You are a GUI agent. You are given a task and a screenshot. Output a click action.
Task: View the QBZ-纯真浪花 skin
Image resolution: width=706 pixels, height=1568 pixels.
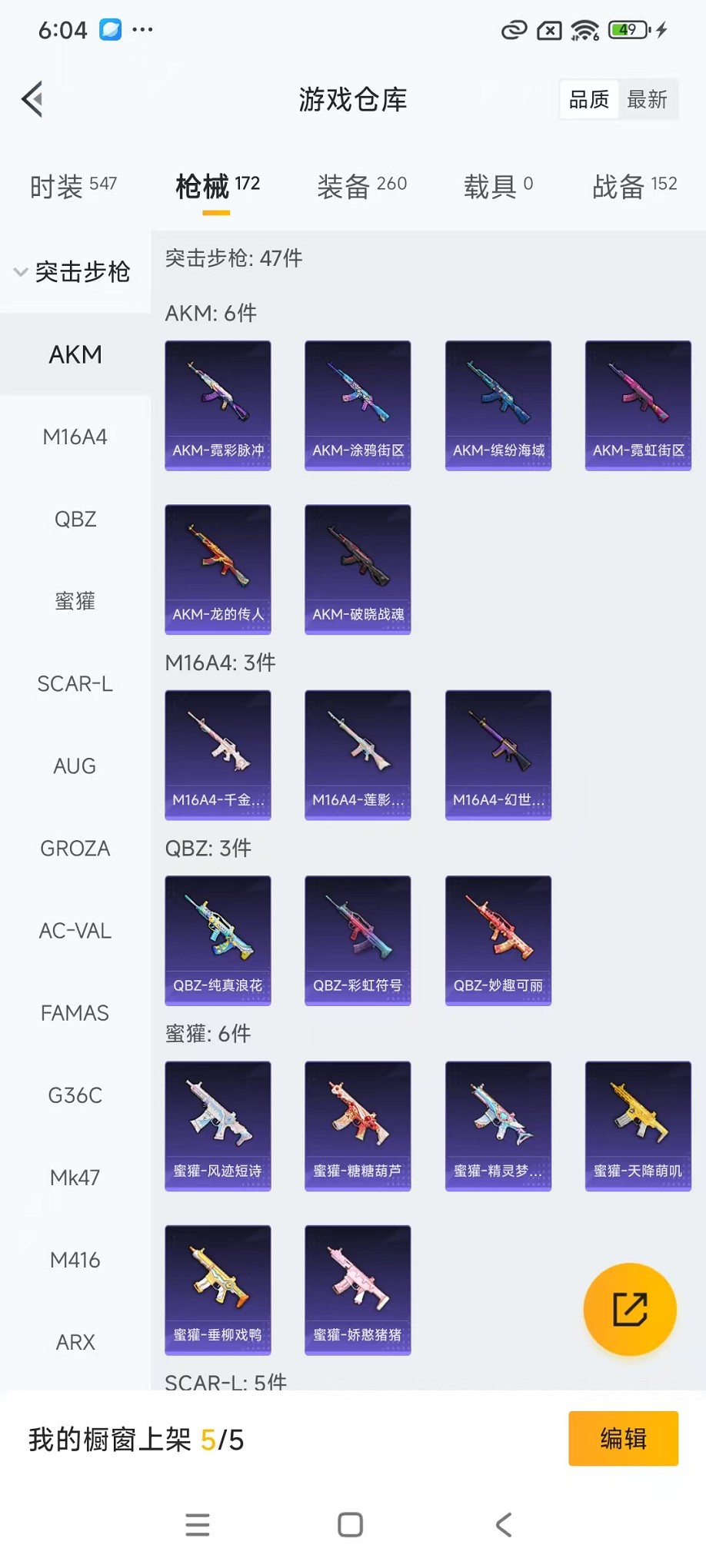(x=218, y=940)
